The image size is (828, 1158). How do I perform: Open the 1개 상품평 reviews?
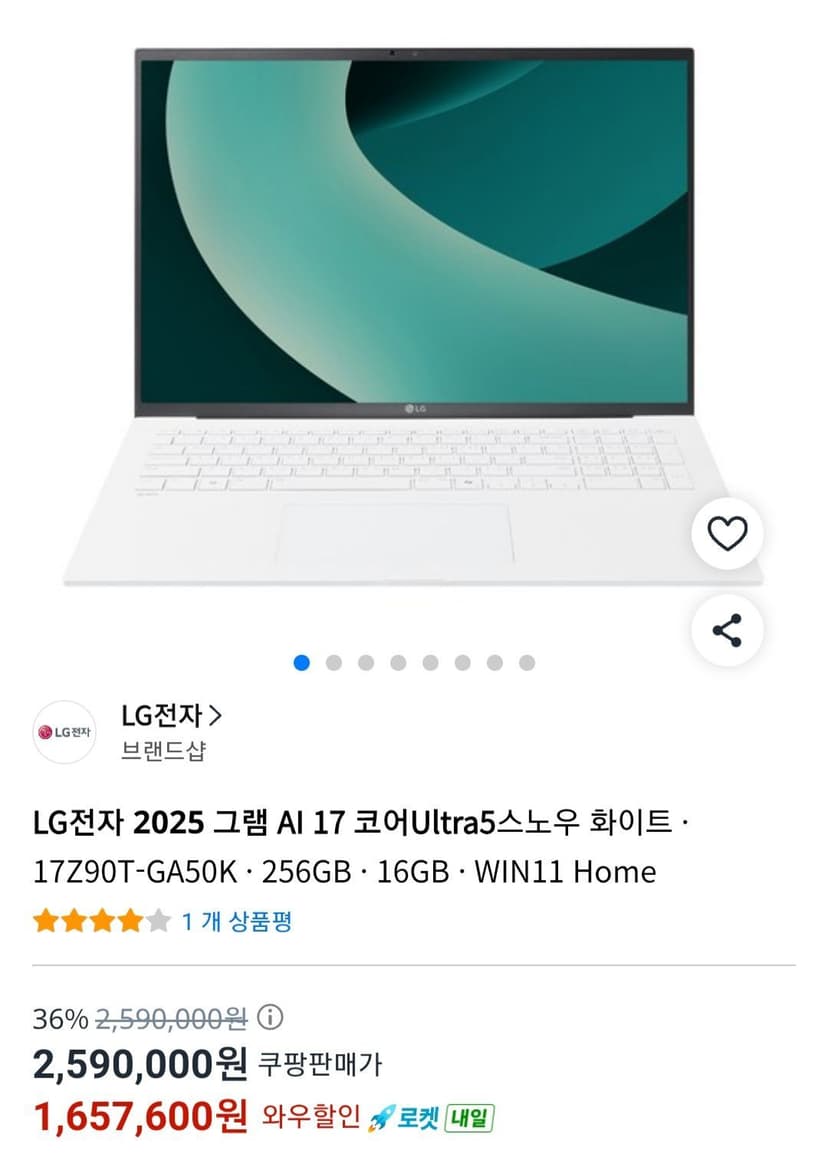click(236, 921)
